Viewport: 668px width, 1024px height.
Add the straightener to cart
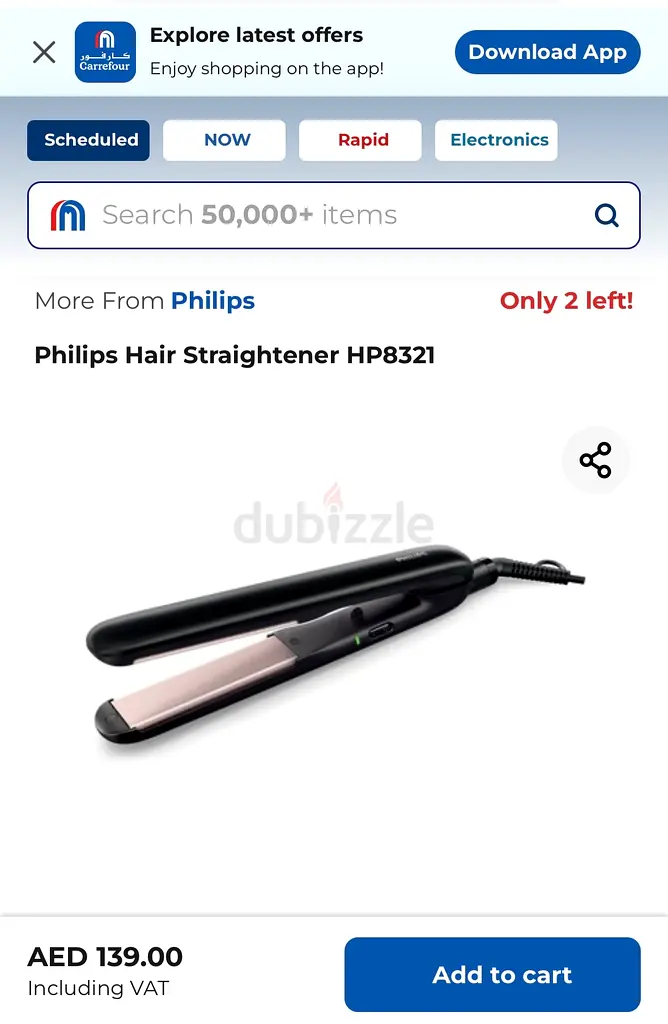pyautogui.click(x=492, y=975)
